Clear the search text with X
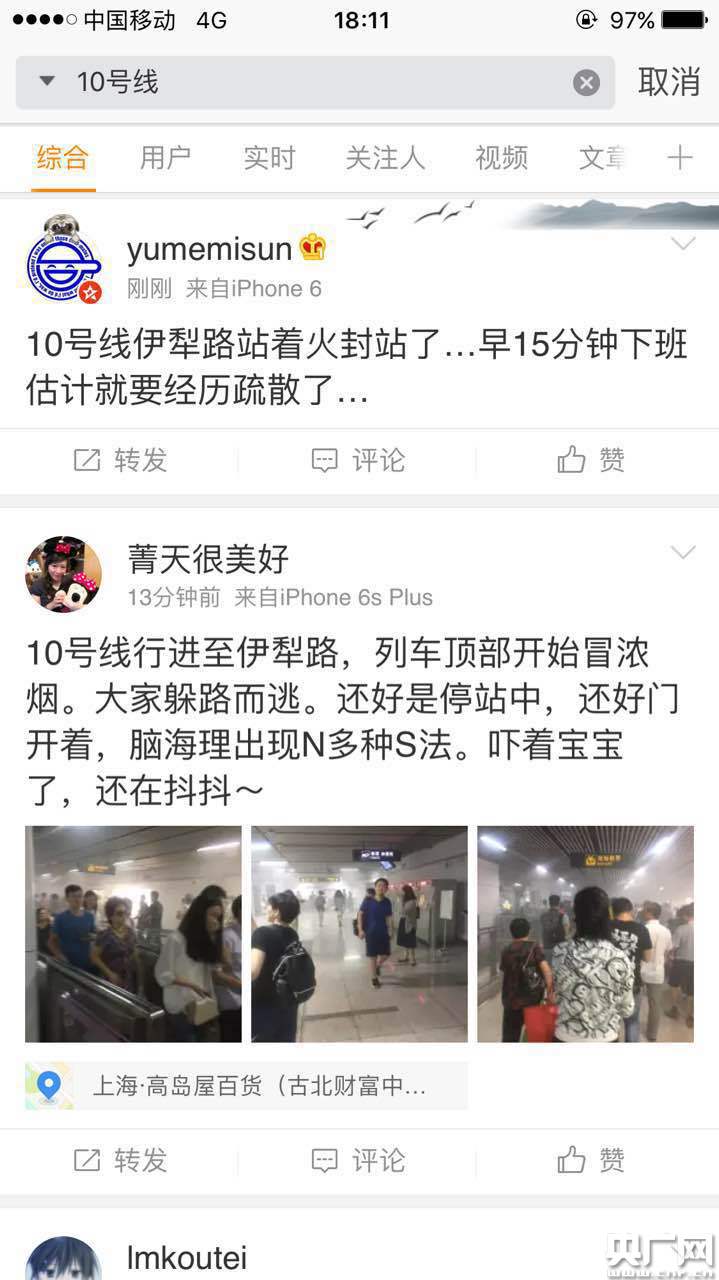The image size is (719, 1280). pos(587,83)
